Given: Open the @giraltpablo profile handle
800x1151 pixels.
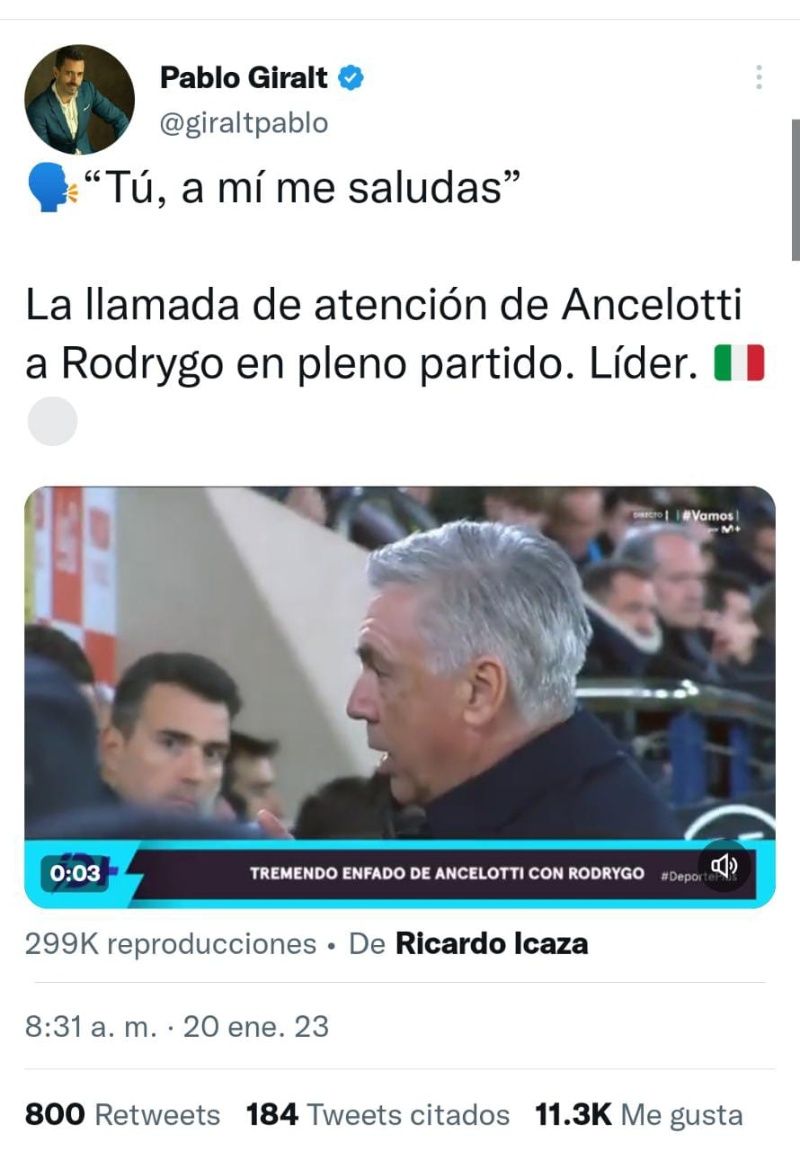Looking at the screenshot, I should (x=243, y=123).
